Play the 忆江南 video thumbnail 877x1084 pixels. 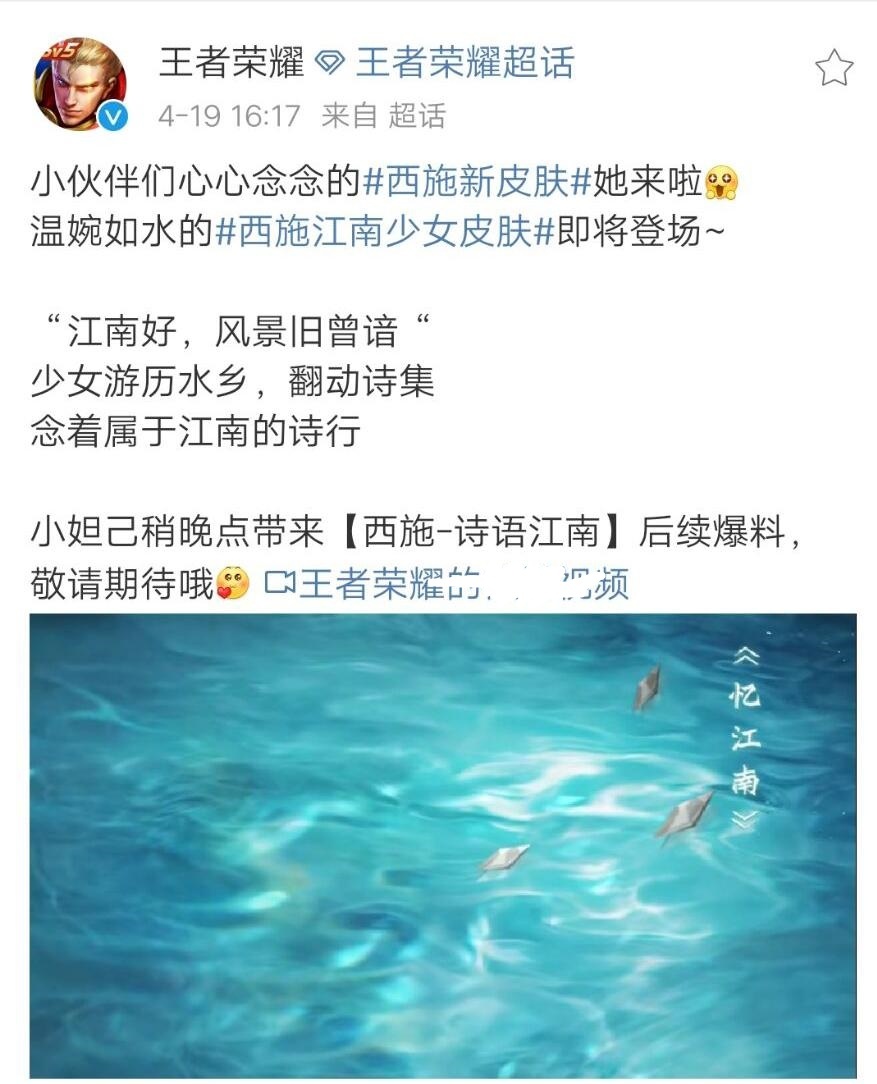pos(442,845)
